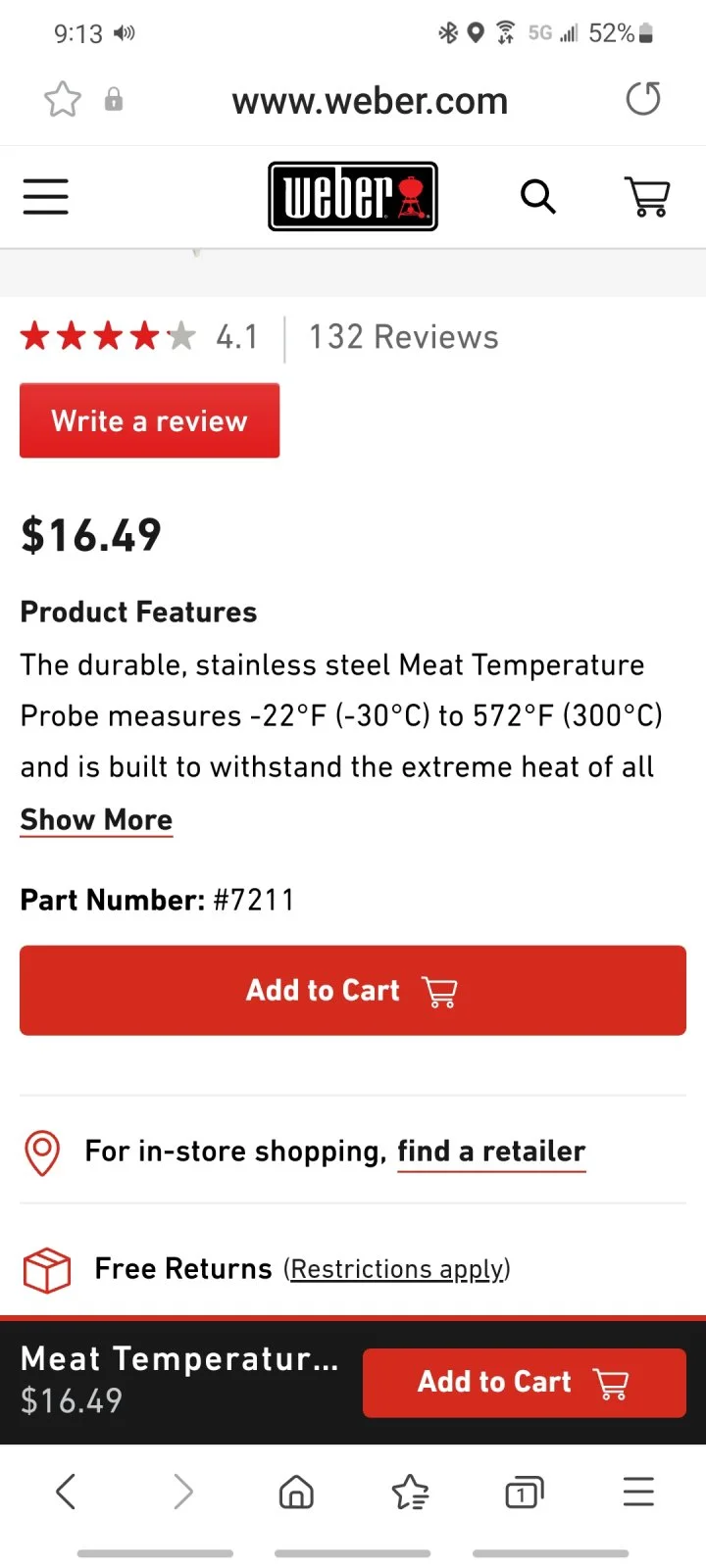View the shopping cart

[647, 197]
